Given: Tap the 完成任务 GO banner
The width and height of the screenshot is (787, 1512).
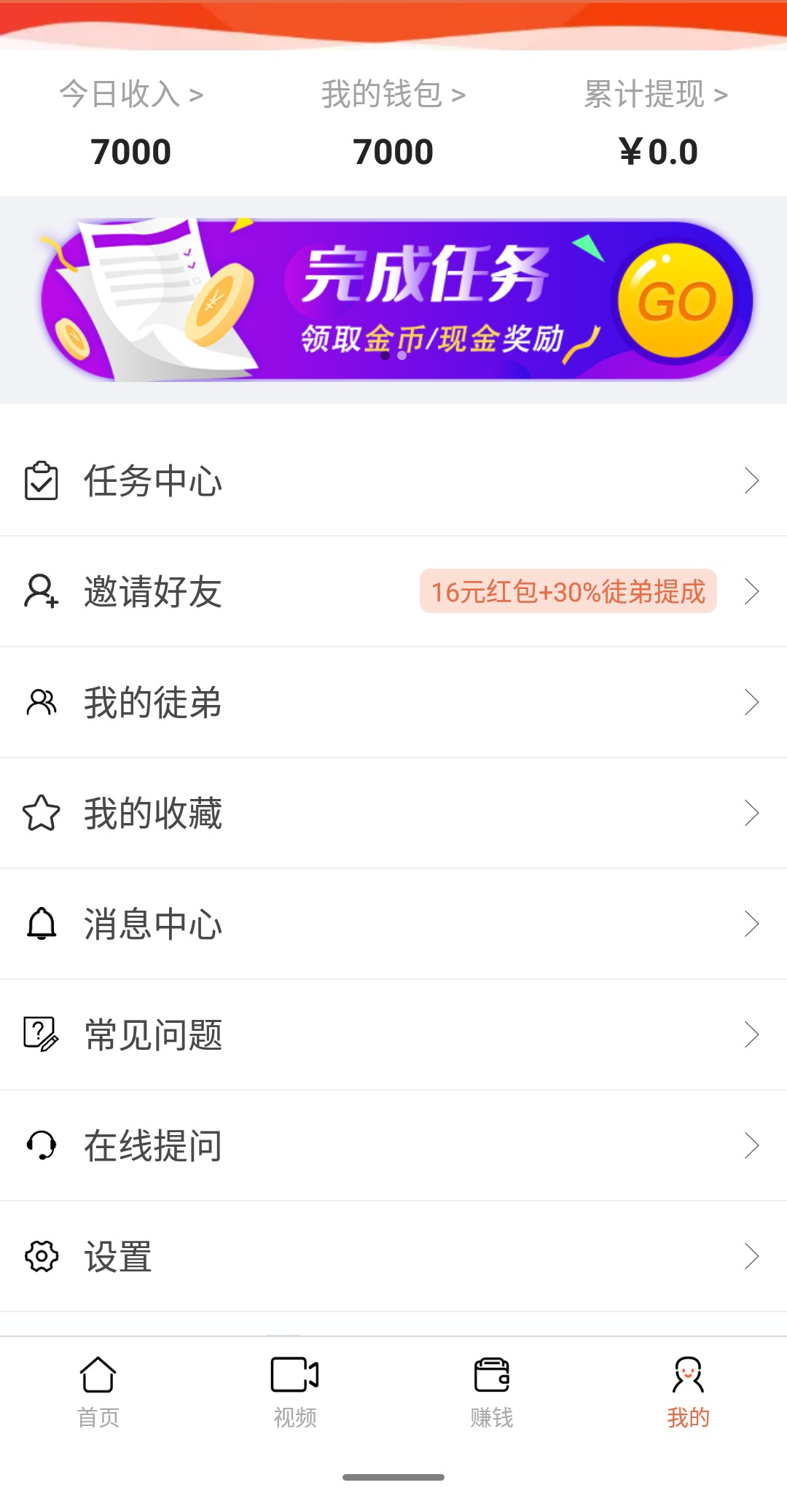Looking at the screenshot, I should coord(393,300).
